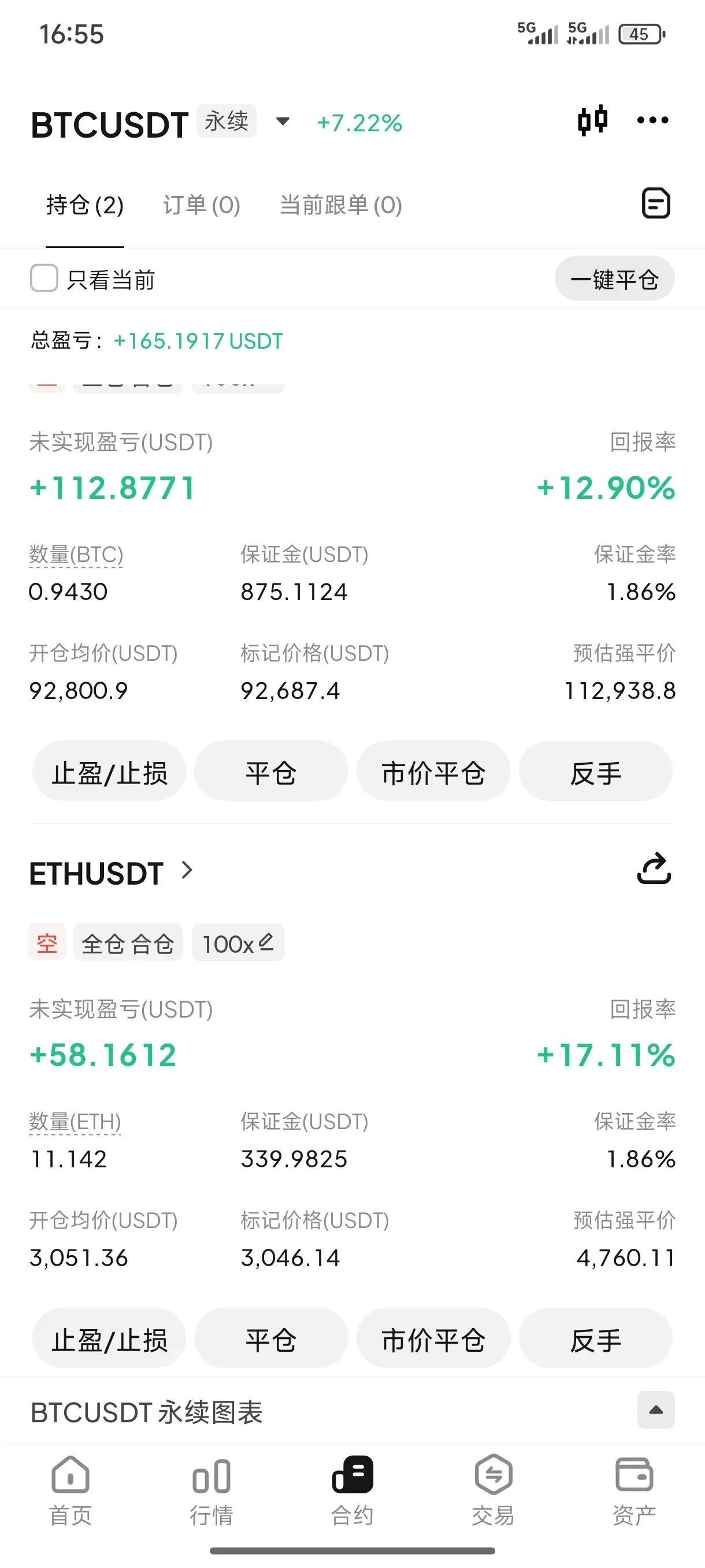Tap 一键平仓 to close all positions
Screen dimensions: 705x1568
click(614, 279)
